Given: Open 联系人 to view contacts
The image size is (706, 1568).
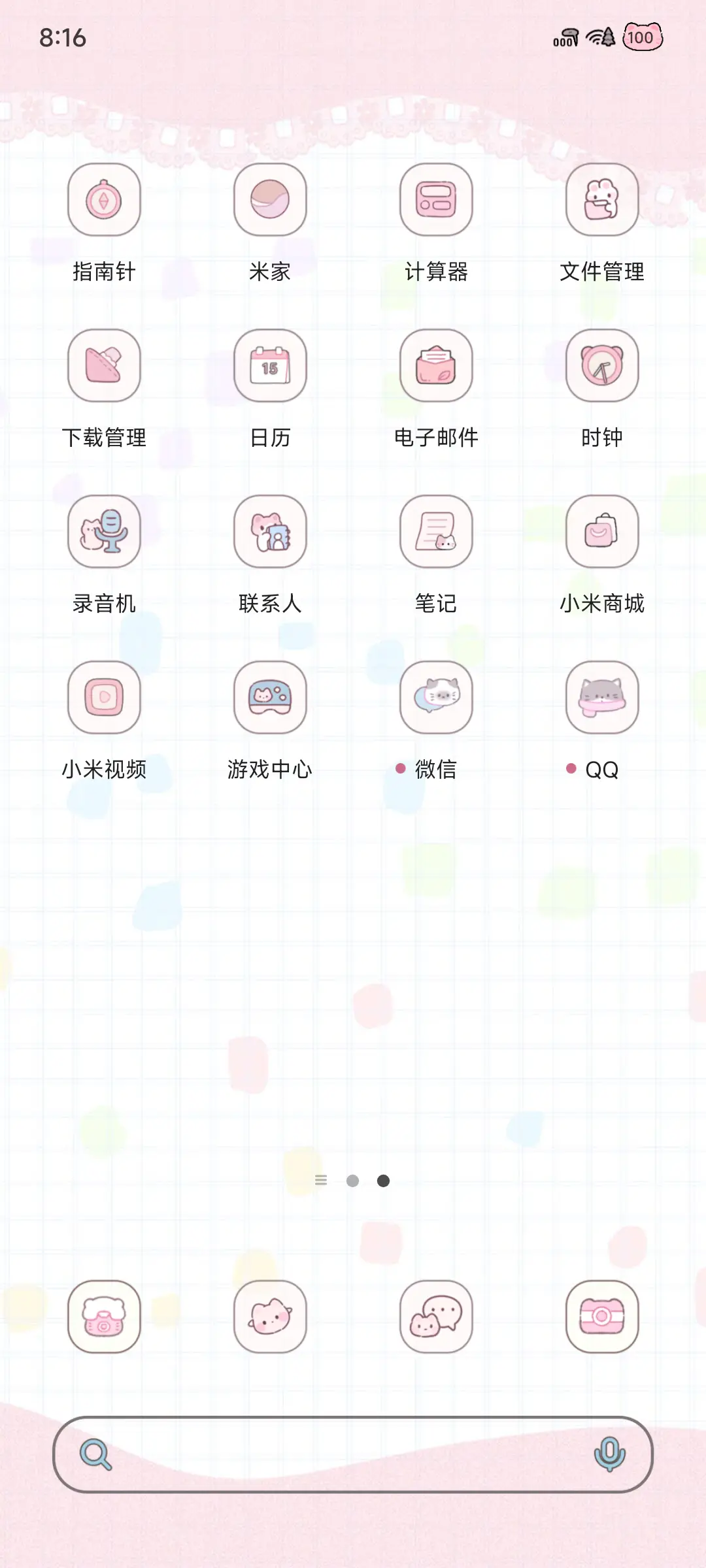Looking at the screenshot, I should click(270, 531).
